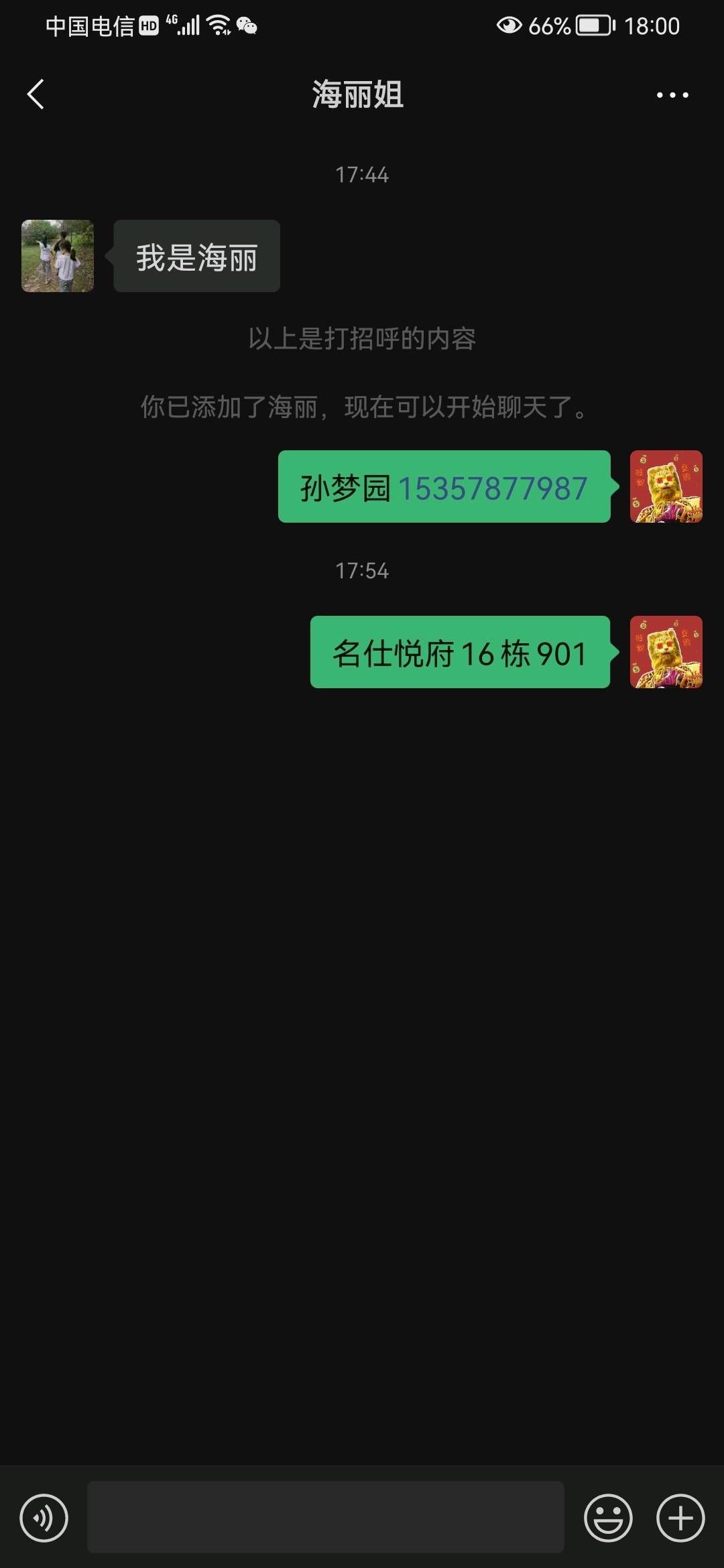Go back from the 海丽姐 chat
Screen dimensions: 724x1568
coord(36,94)
